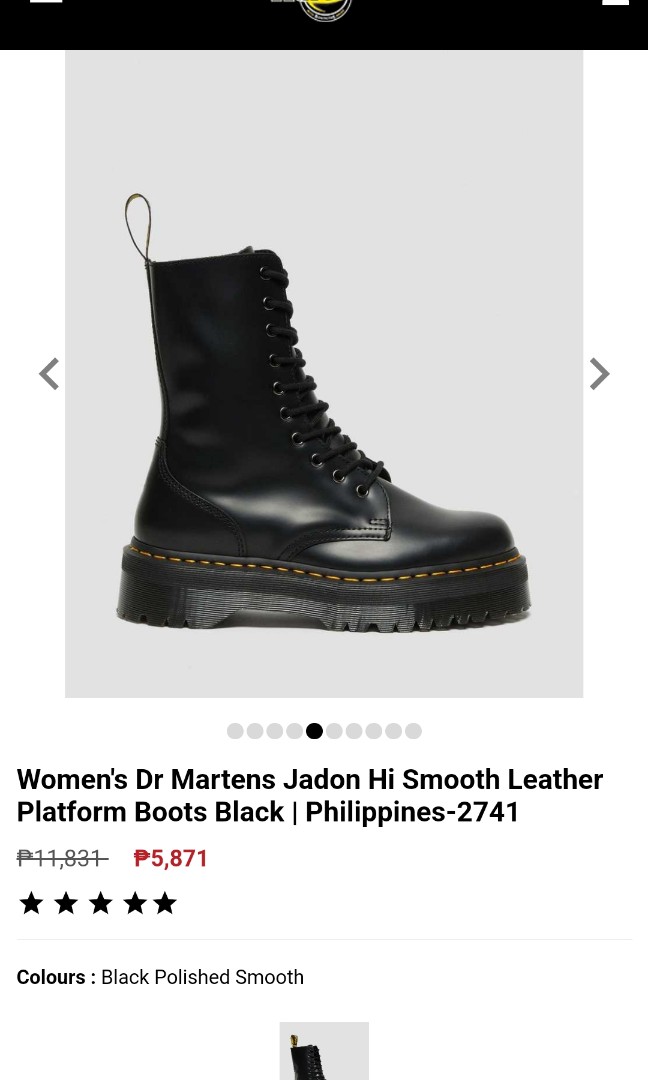Jump to the last image dot
The height and width of the screenshot is (1080, 648).
pos(413,731)
